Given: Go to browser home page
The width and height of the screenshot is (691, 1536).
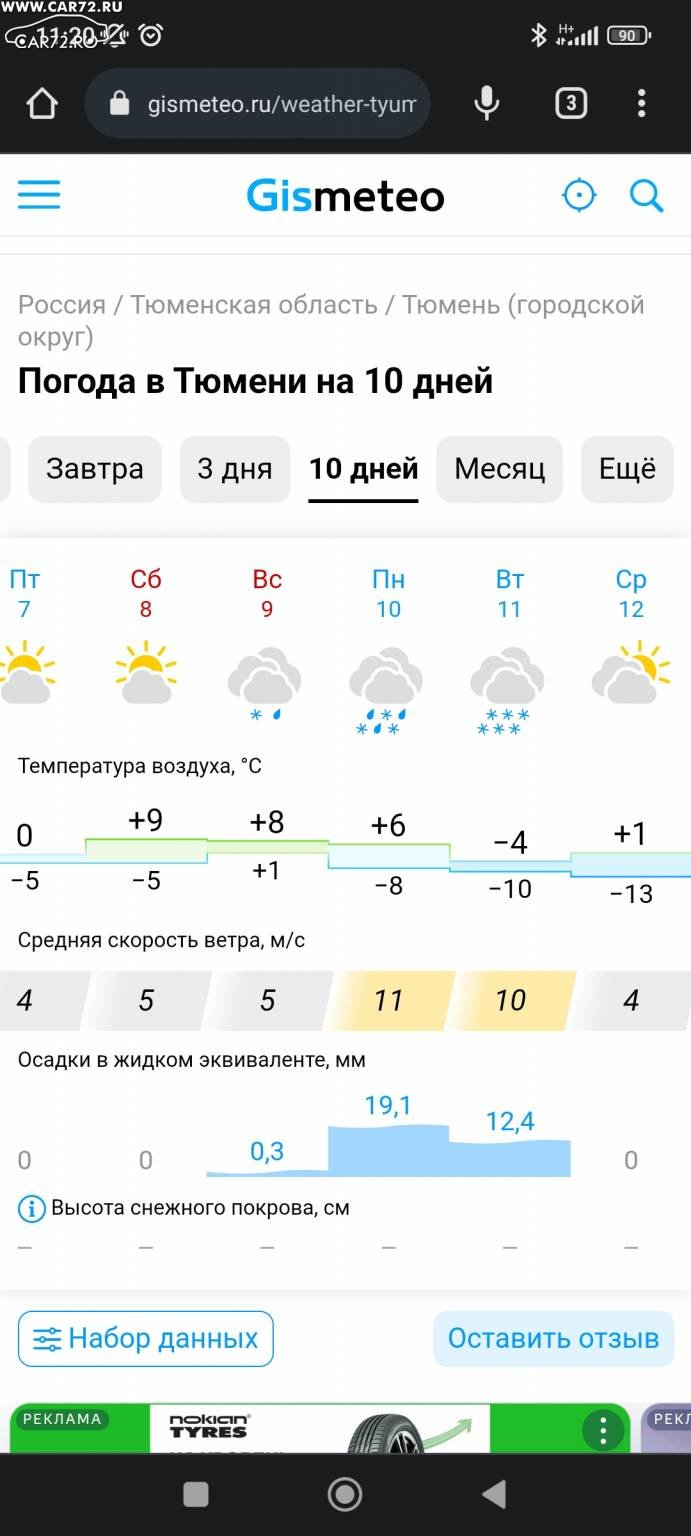Looking at the screenshot, I should (x=42, y=103).
